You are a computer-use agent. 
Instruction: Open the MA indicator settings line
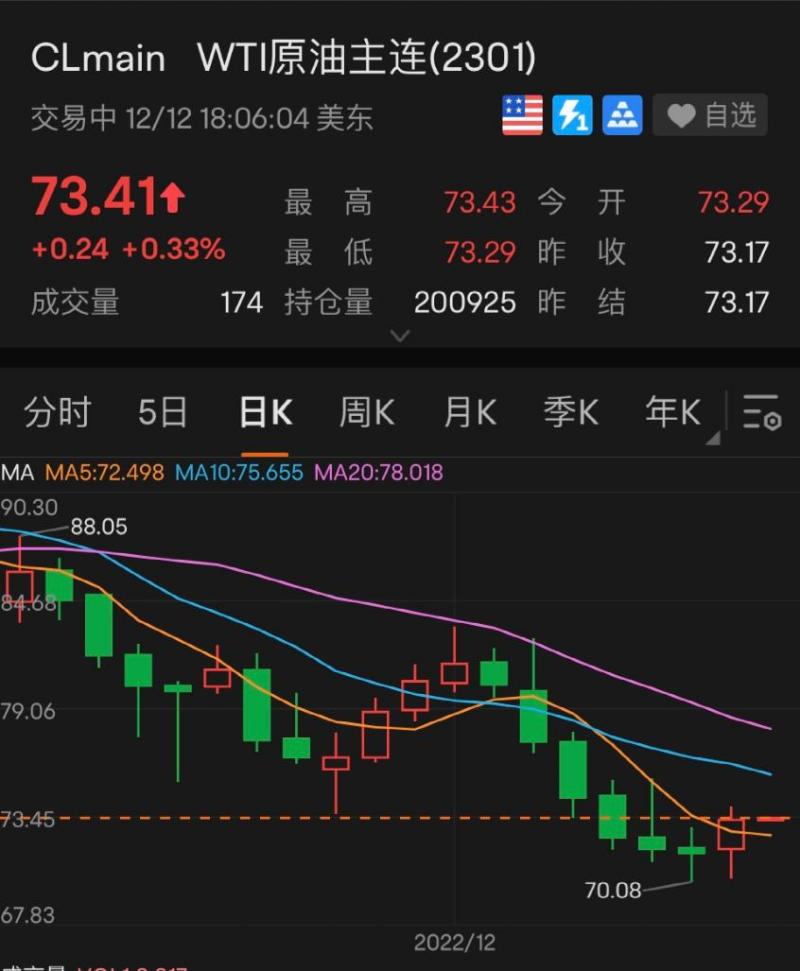tap(222, 472)
